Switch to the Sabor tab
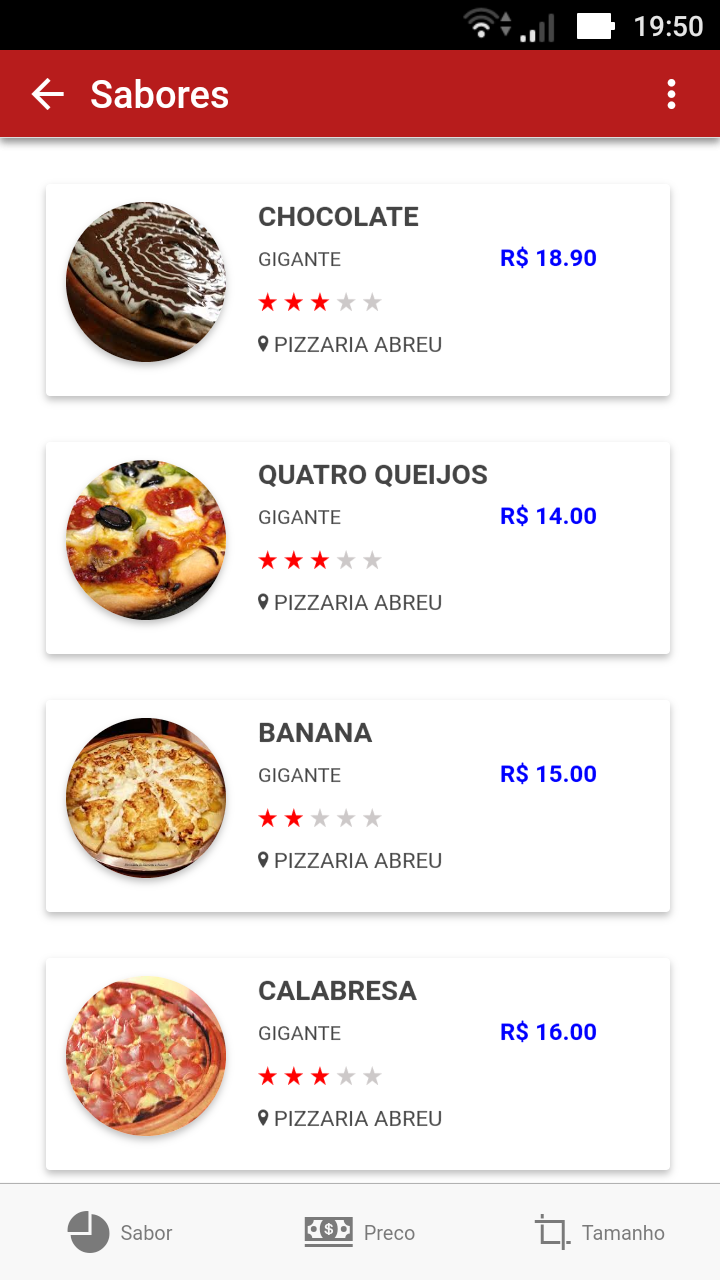720x1280 pixels. [120, 1232]
